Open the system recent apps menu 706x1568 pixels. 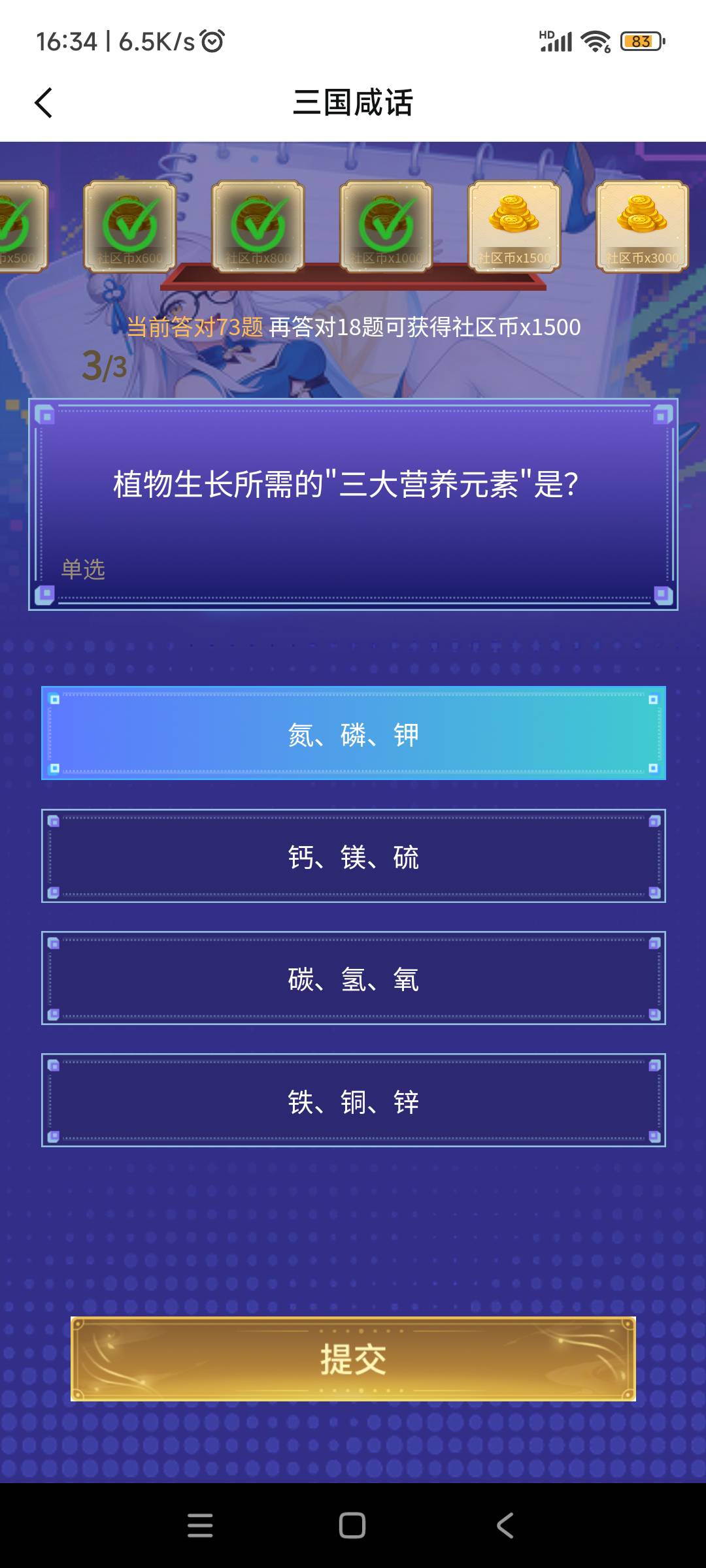point(200,1526)
